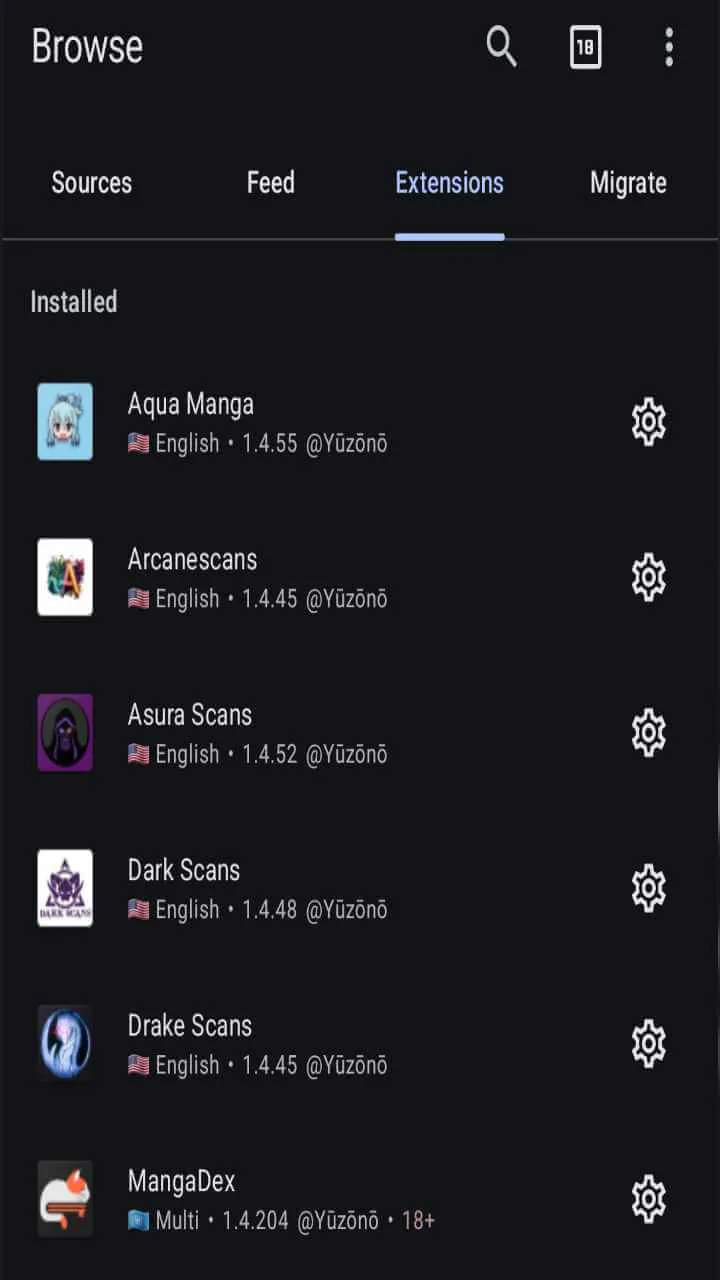Select the Asura Scans extension icon
The height and width of the screenshot is (1280, 720).
[x=65, y=732]
